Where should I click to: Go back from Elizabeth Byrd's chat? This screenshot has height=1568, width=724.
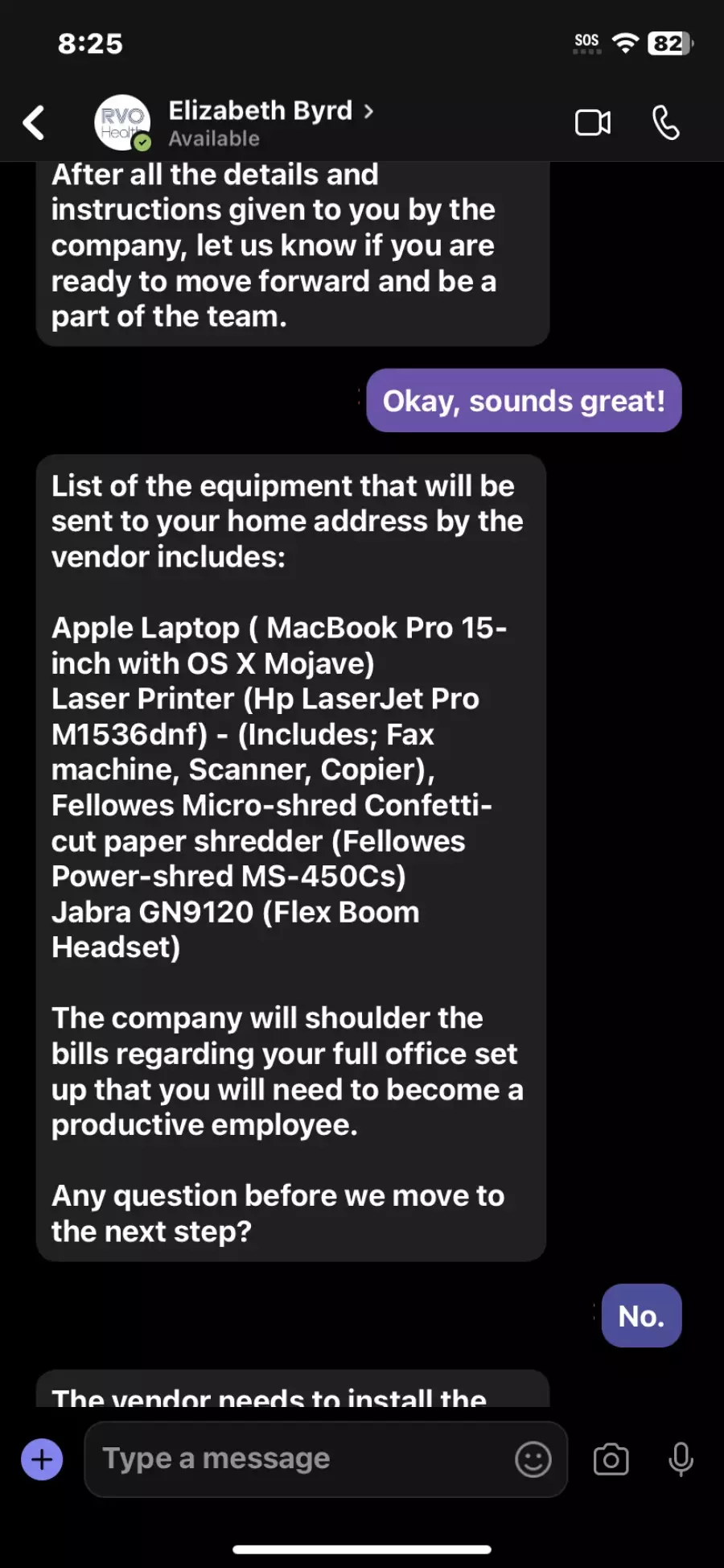[x=34, y=123]
